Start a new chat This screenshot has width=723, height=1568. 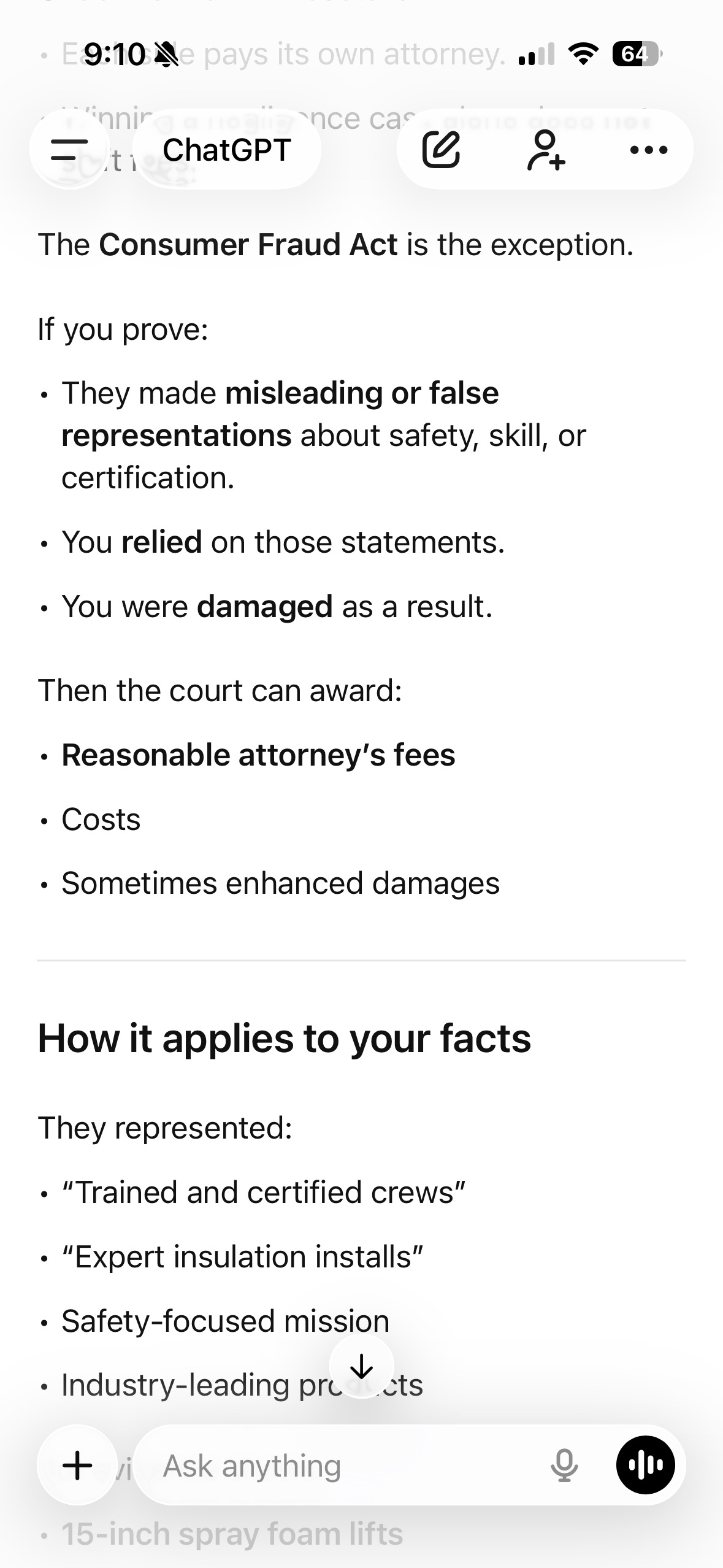[441, 150]
